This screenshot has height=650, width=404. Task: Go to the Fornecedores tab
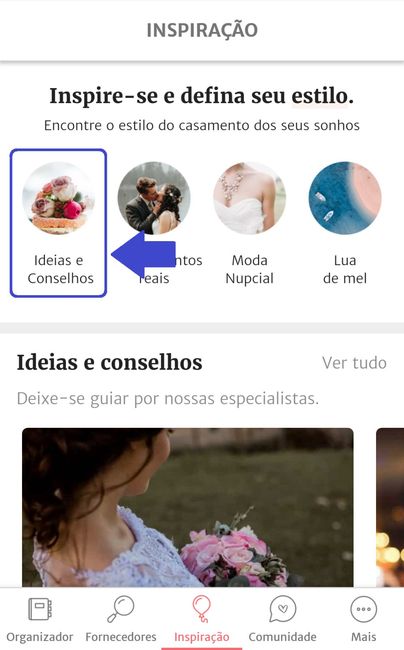pyautogui.click(x=121, y=619)
